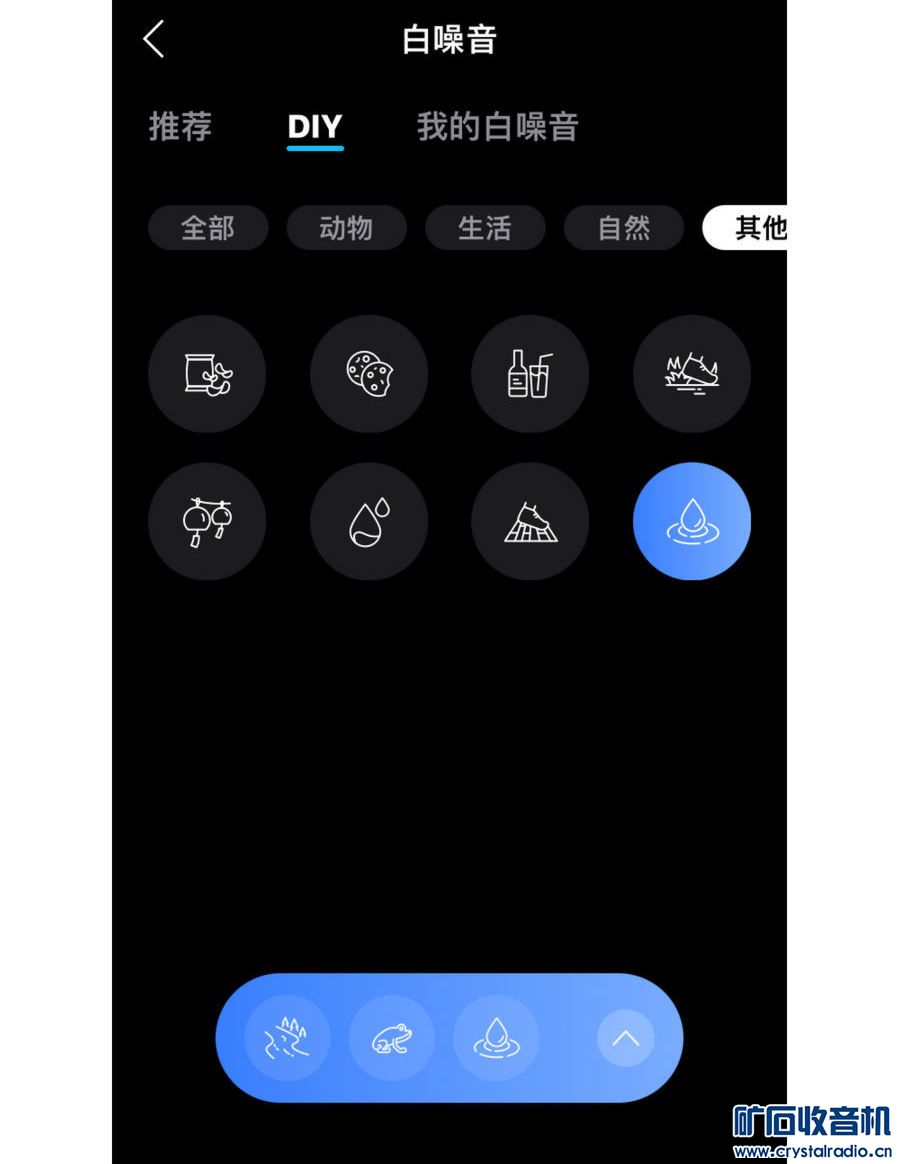This screenshot has height=1164, width=900.
Task: Tap the water ripple sound in the mix bar
Action: pyautogui.click(x=496, y=1038)
